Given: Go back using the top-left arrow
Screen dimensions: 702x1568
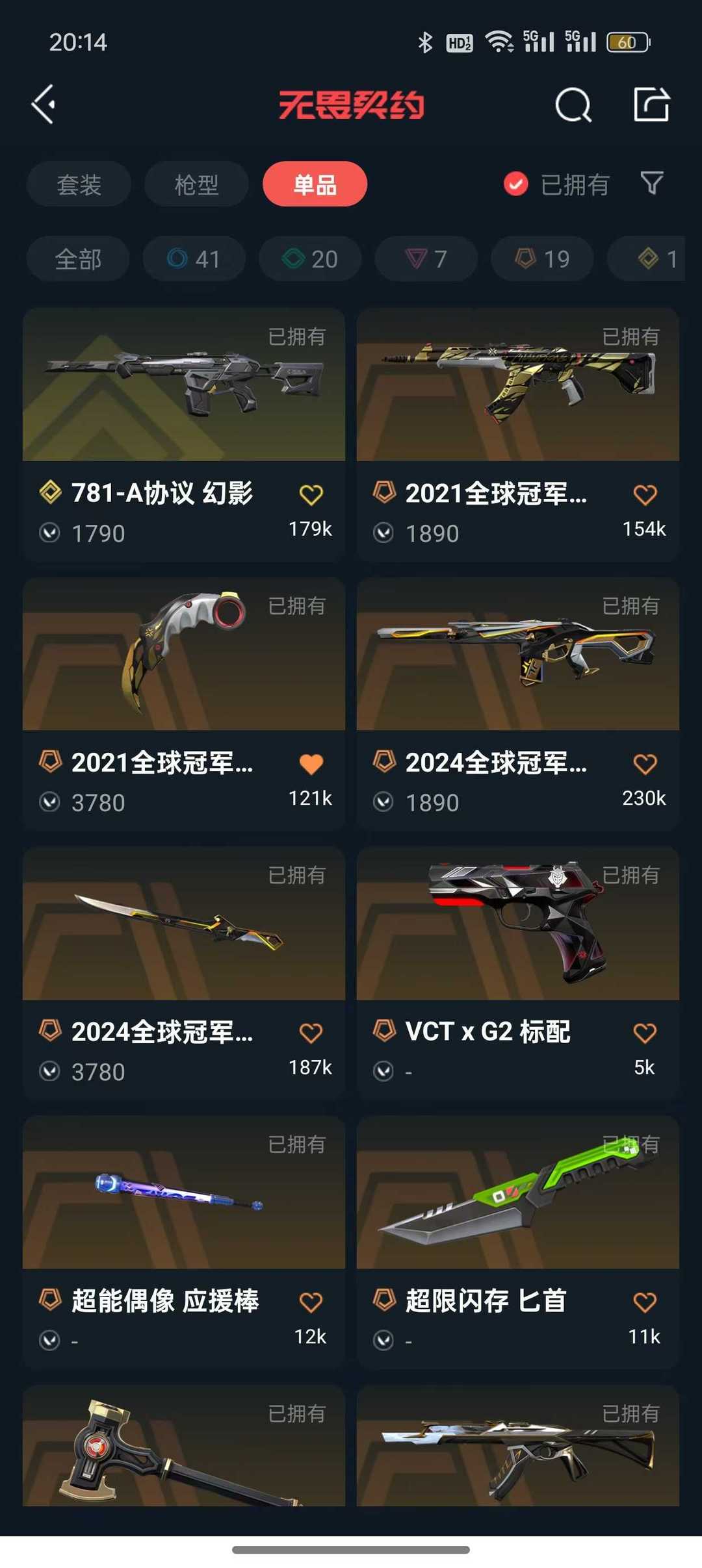Looking at the screenshot, I should coord(44,104).
